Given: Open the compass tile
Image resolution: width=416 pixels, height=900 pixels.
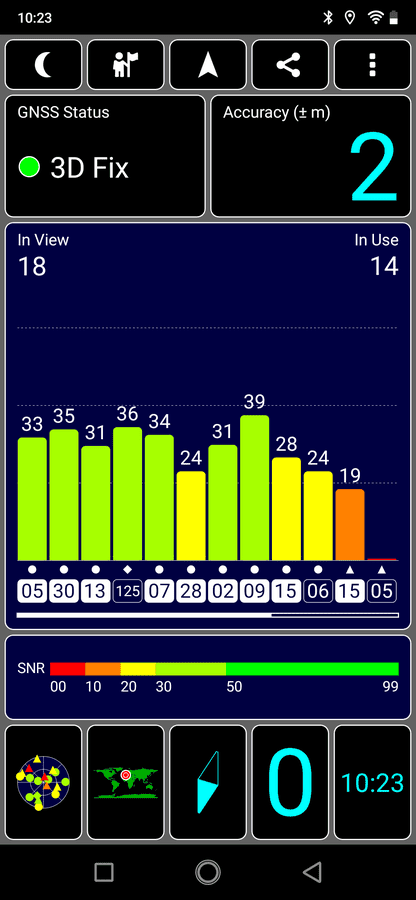Looking at the screenshot, I should [208, 782].
